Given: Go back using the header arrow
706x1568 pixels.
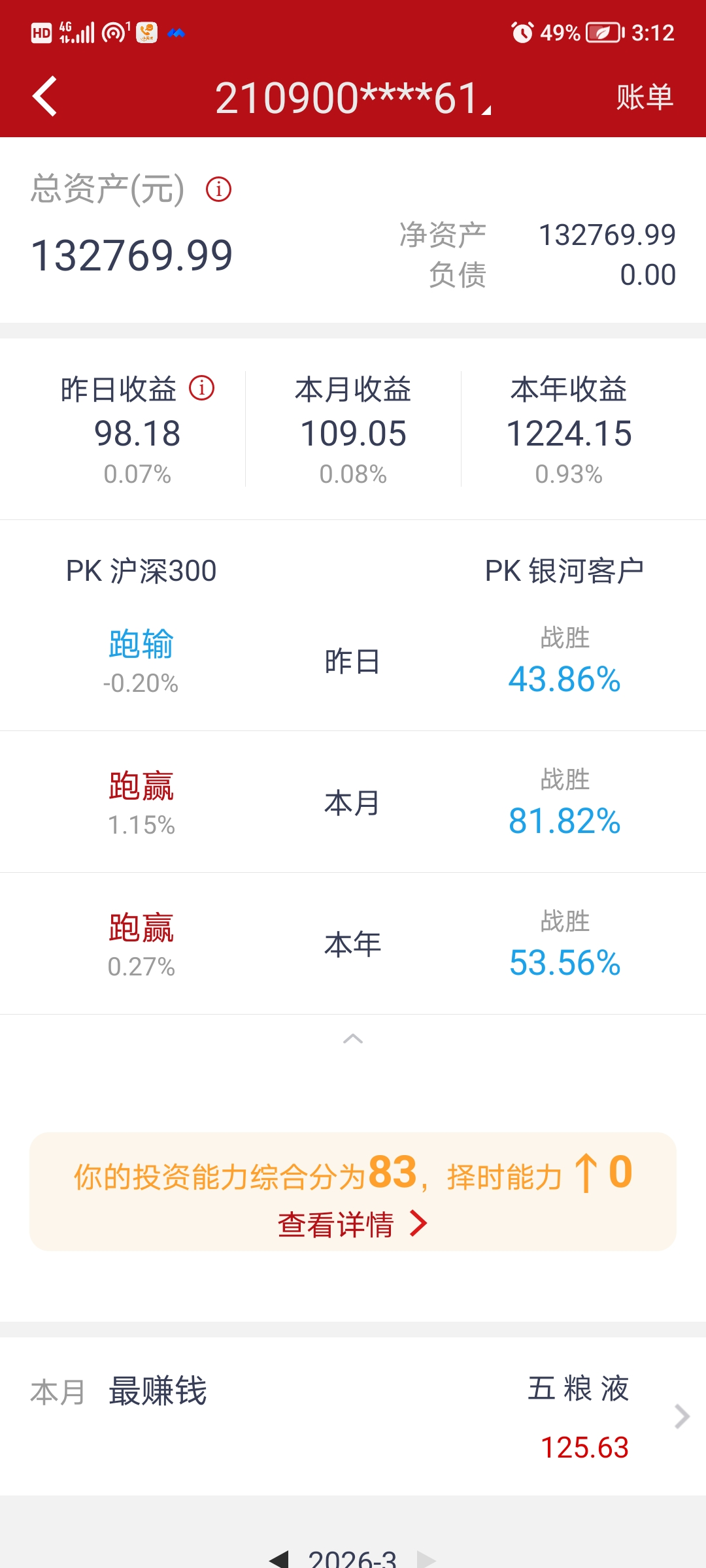Looking at the screenshot, I should (x=44, y=97).
